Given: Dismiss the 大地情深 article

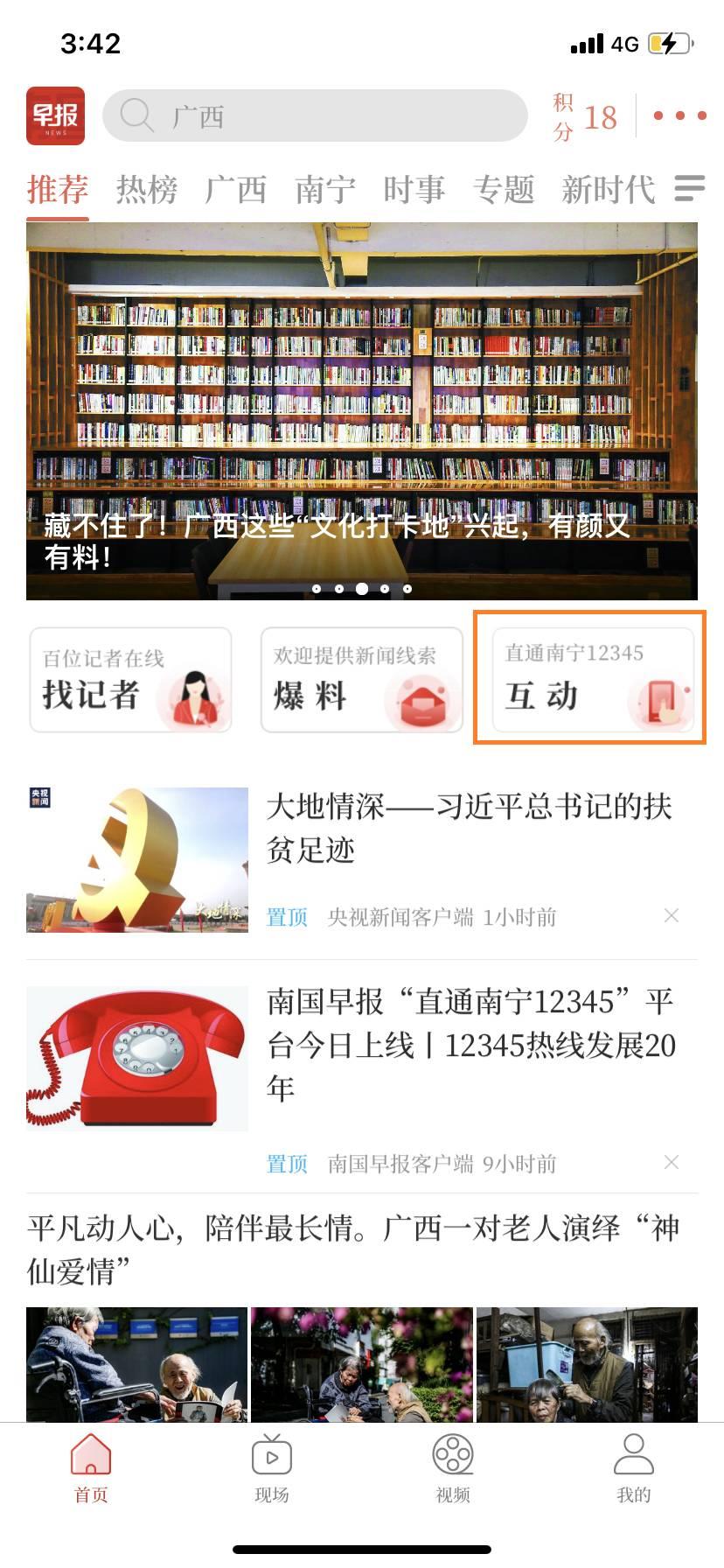Looking at the screenshot, I should click(672, 916).
